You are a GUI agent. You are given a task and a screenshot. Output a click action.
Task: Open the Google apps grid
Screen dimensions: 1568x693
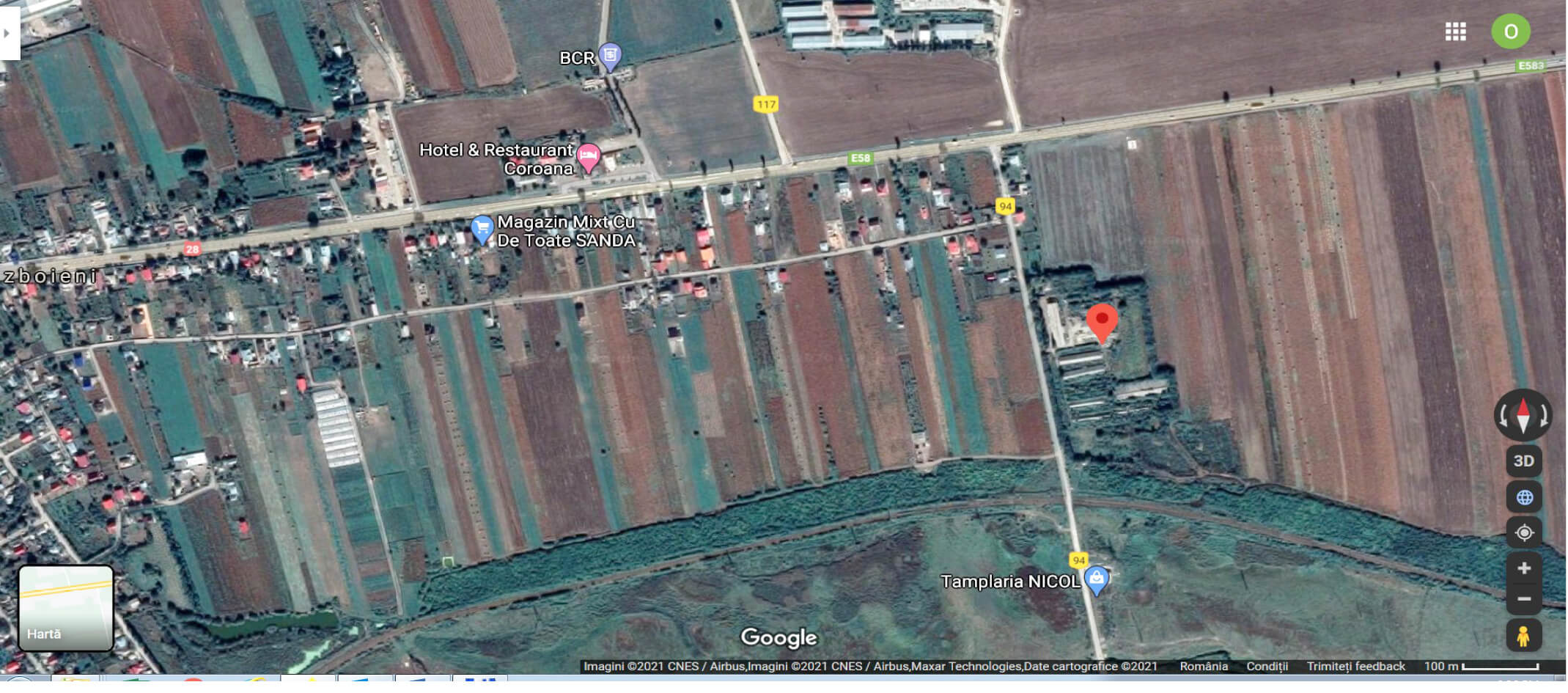point(1455,32)
